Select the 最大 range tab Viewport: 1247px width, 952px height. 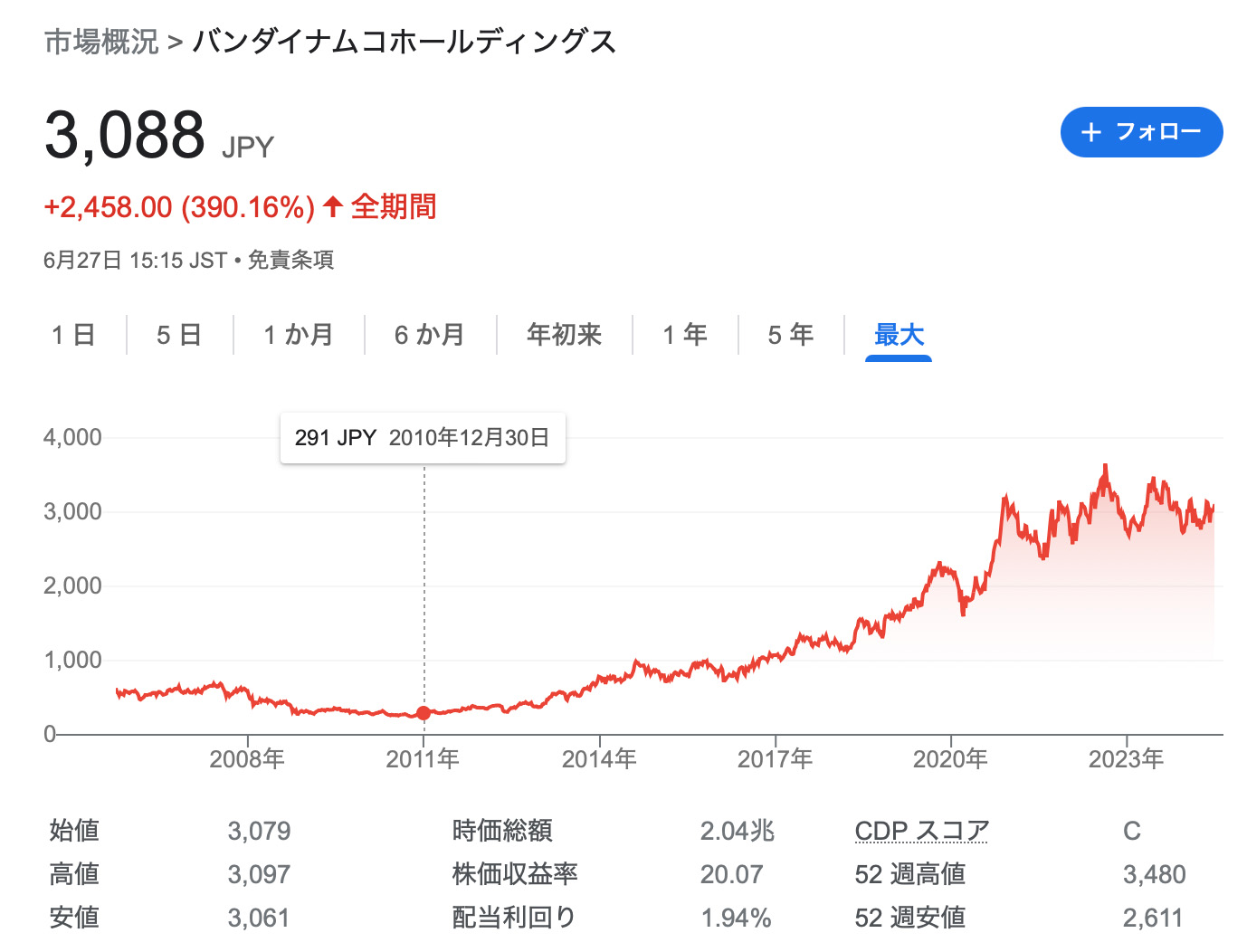(x=898, y=335)
